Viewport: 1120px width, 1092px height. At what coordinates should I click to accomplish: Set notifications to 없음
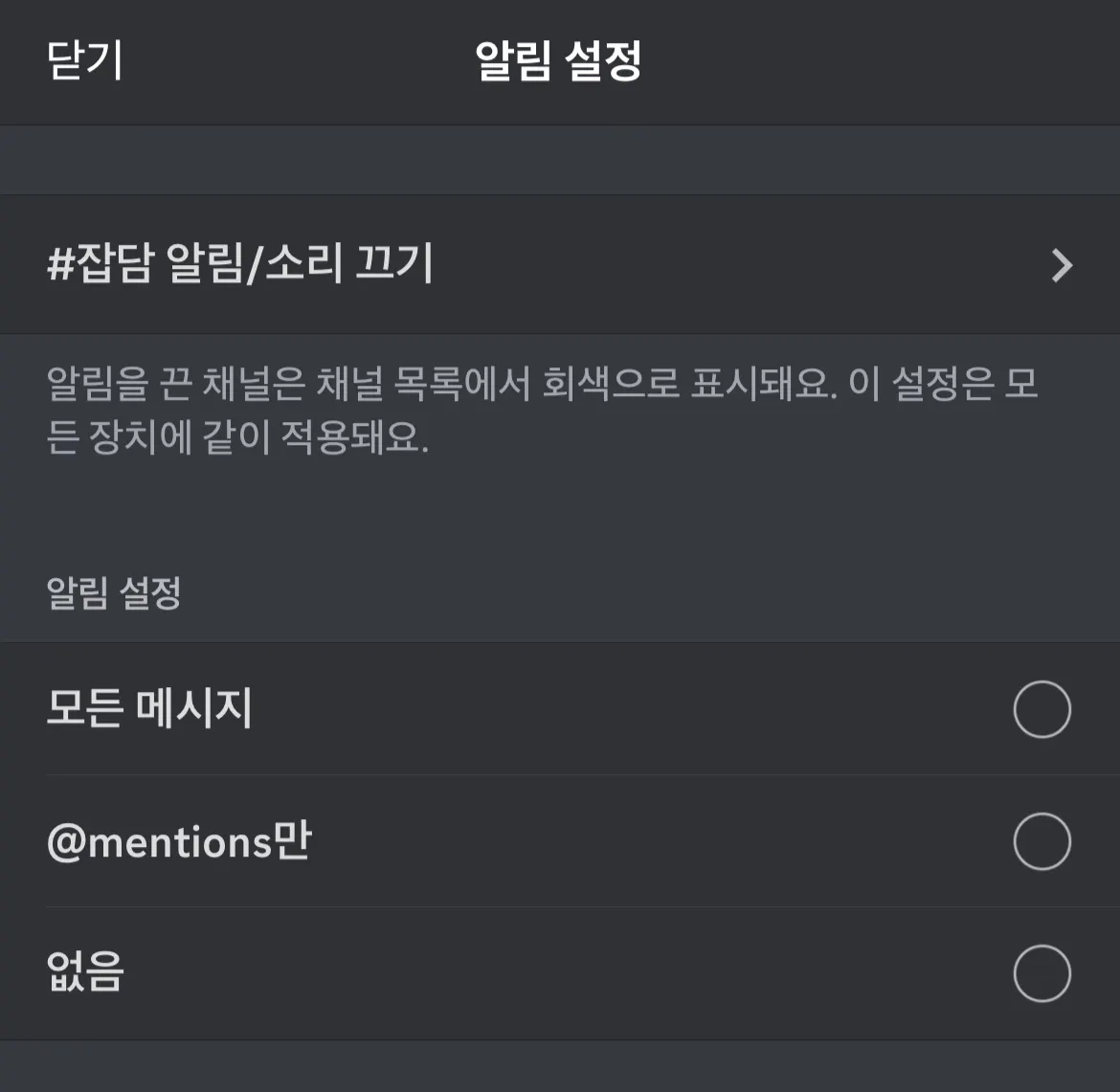(x=1041, y=973)
